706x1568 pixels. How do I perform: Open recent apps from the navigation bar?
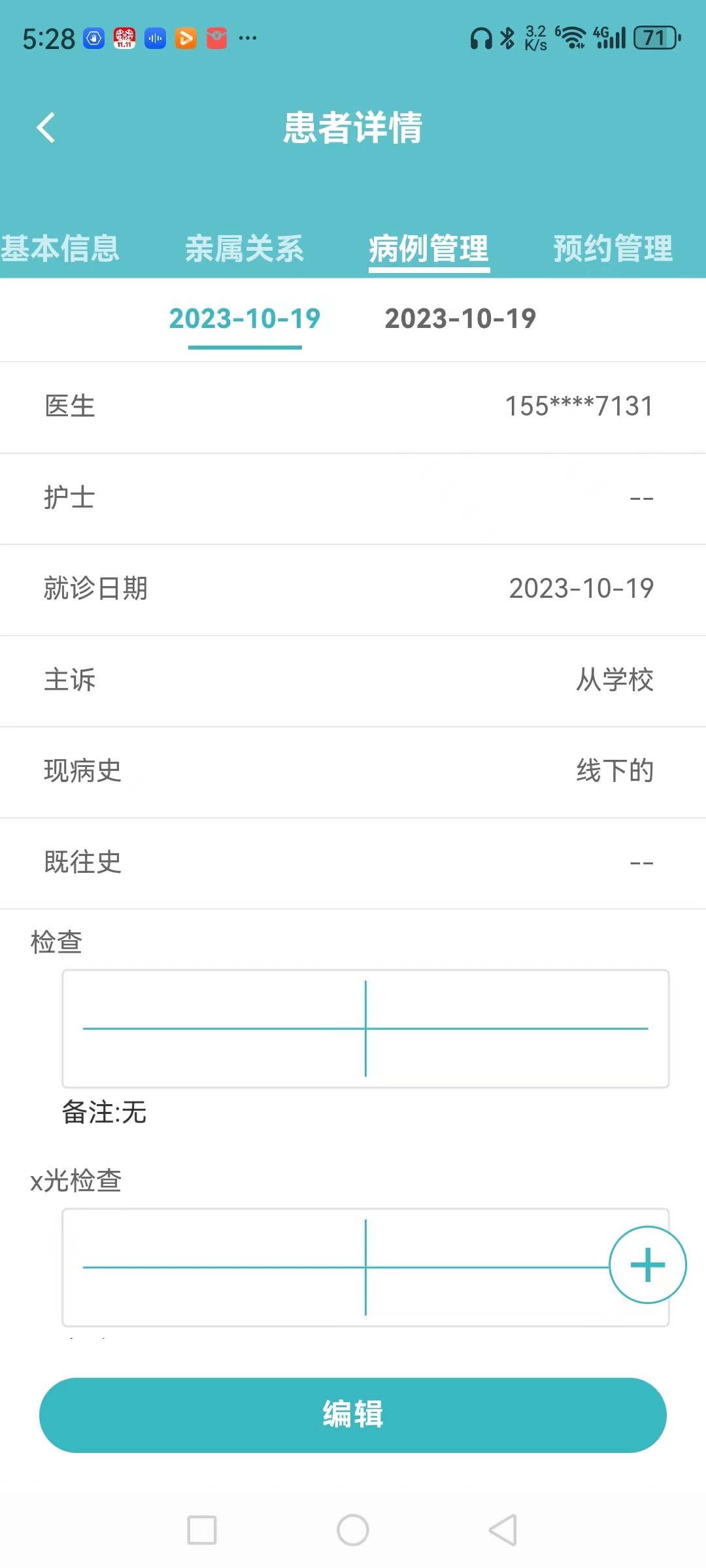click(202, 1530)
